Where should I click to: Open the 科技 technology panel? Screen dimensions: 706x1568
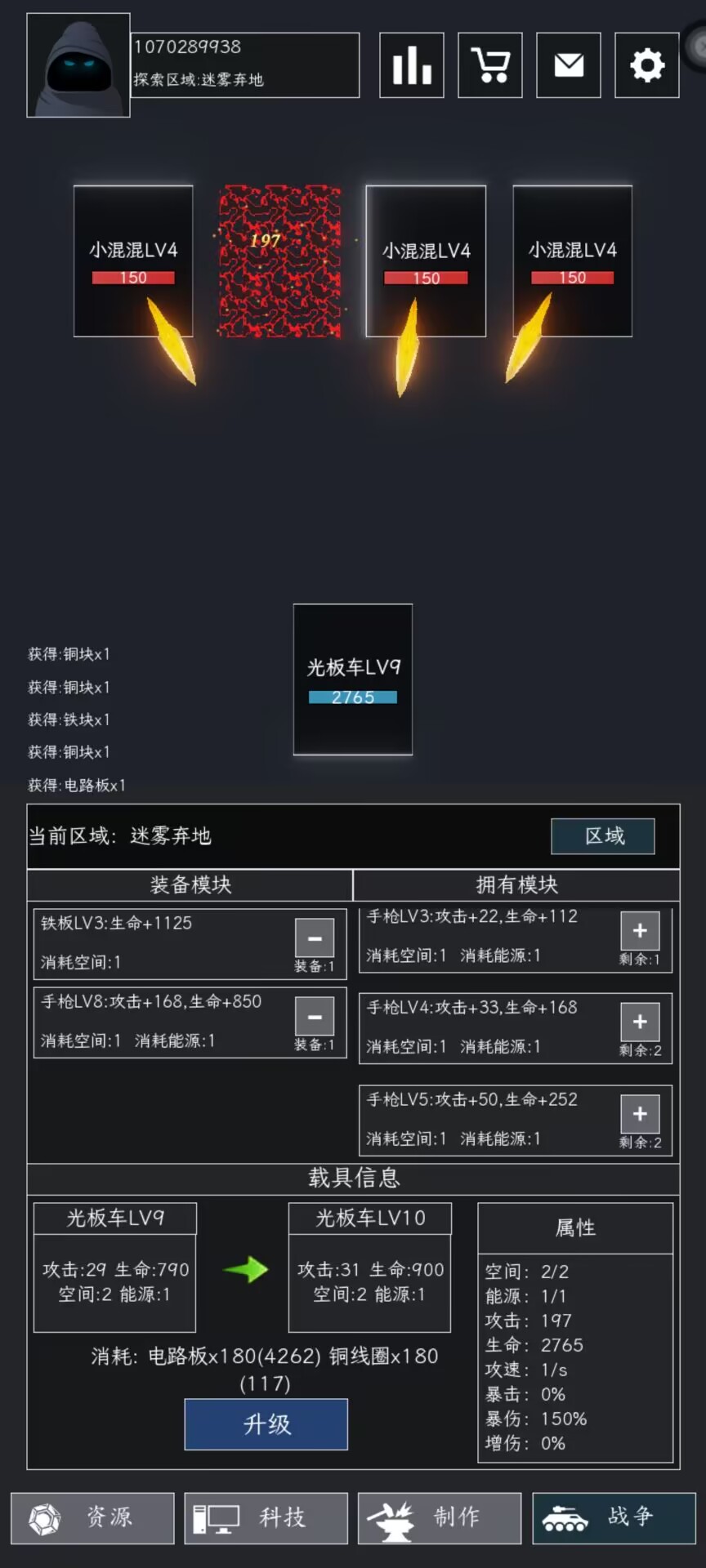[x=266, y=1517]
